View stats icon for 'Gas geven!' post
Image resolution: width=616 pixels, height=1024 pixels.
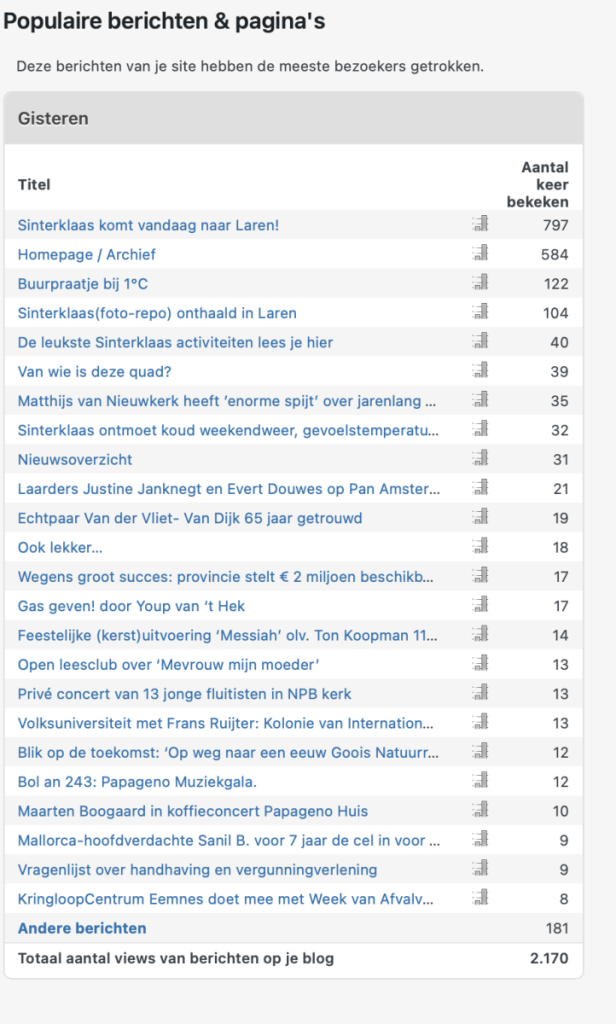click(480, 605)
